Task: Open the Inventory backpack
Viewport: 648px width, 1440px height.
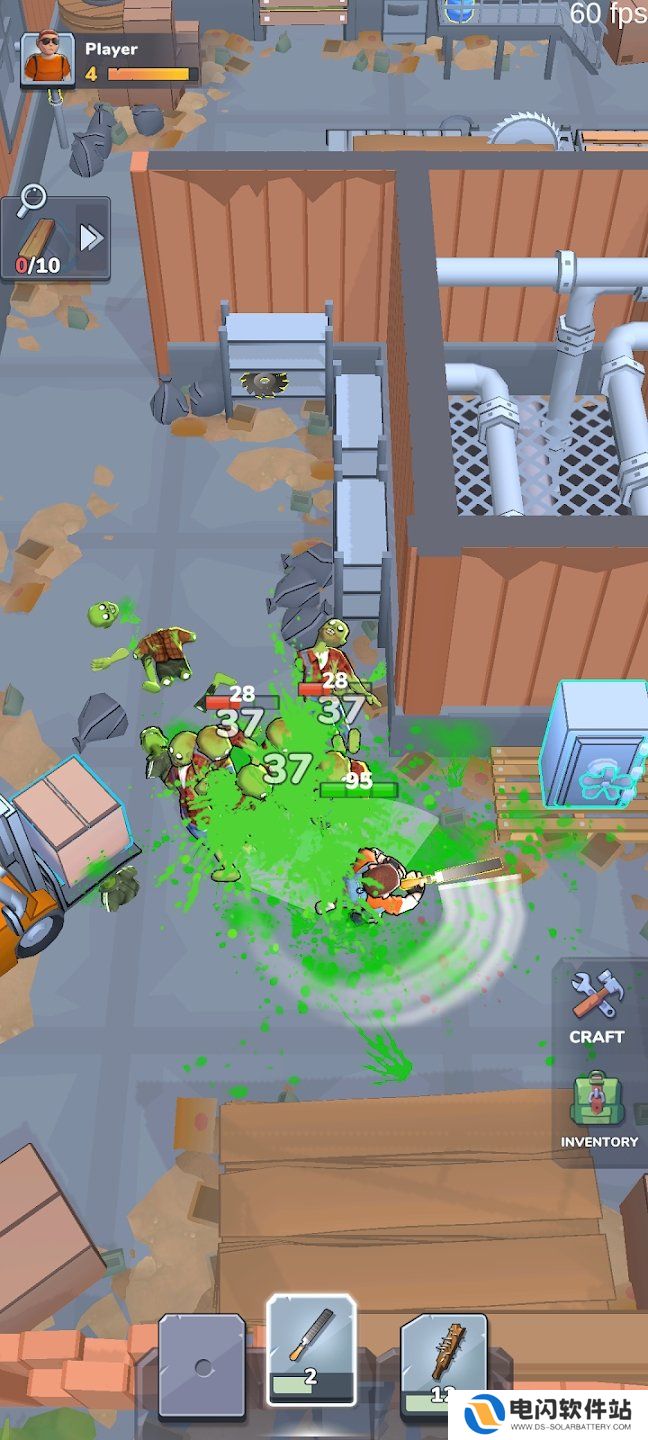Action: pos(598,1110)
